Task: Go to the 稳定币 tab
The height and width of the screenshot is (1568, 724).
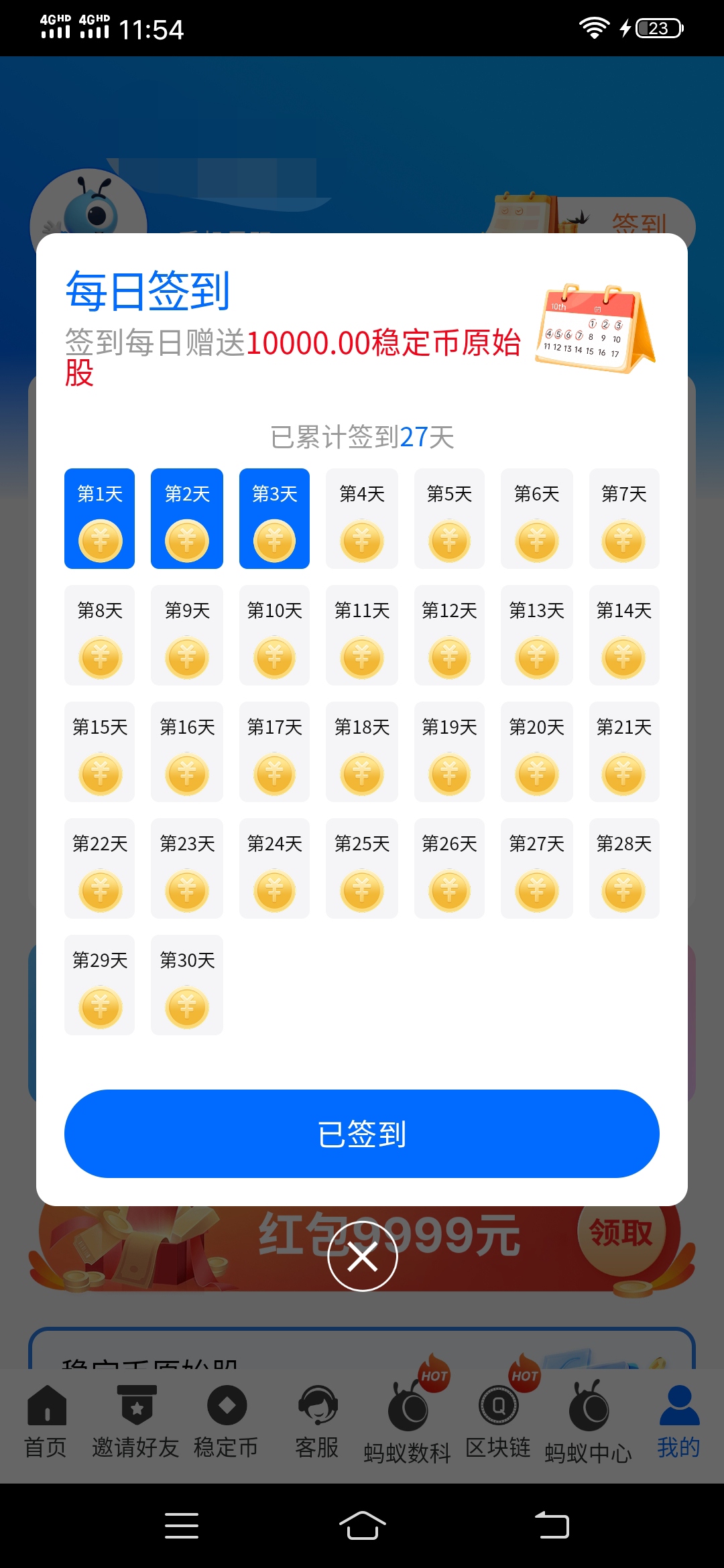Action: tap(227, 1421)
